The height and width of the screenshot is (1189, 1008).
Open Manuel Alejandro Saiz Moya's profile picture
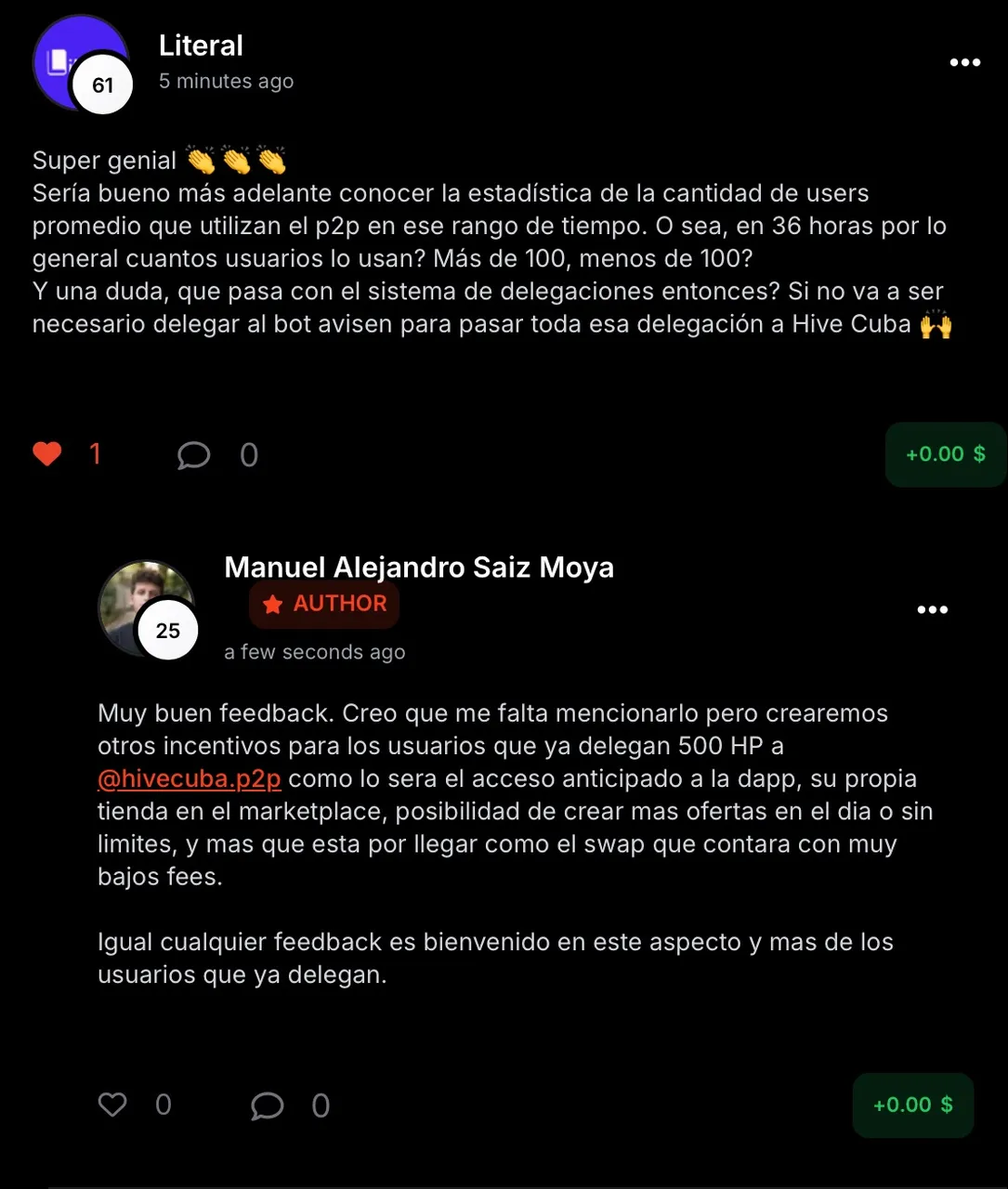(145, 607)
